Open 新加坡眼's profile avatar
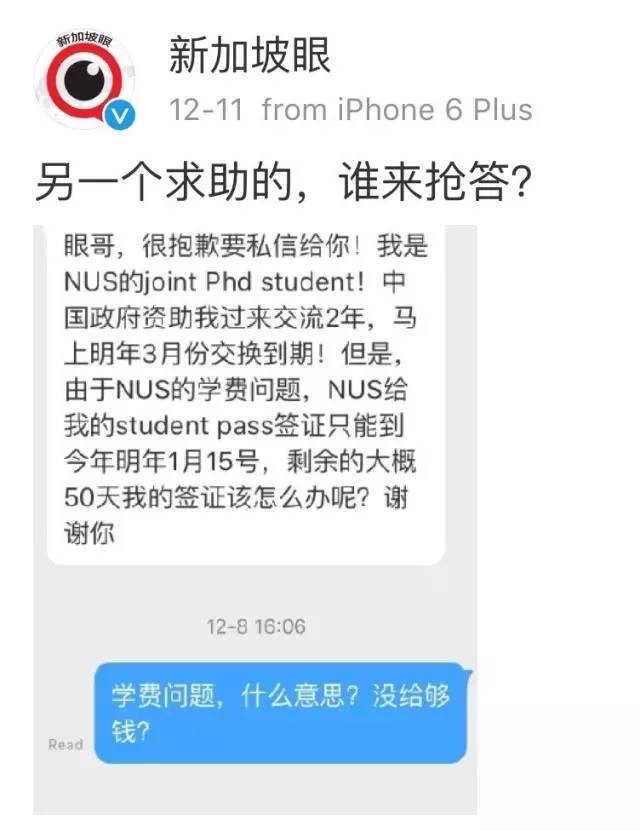Viewport: 640px width, 831px height. tap(83, 81)
